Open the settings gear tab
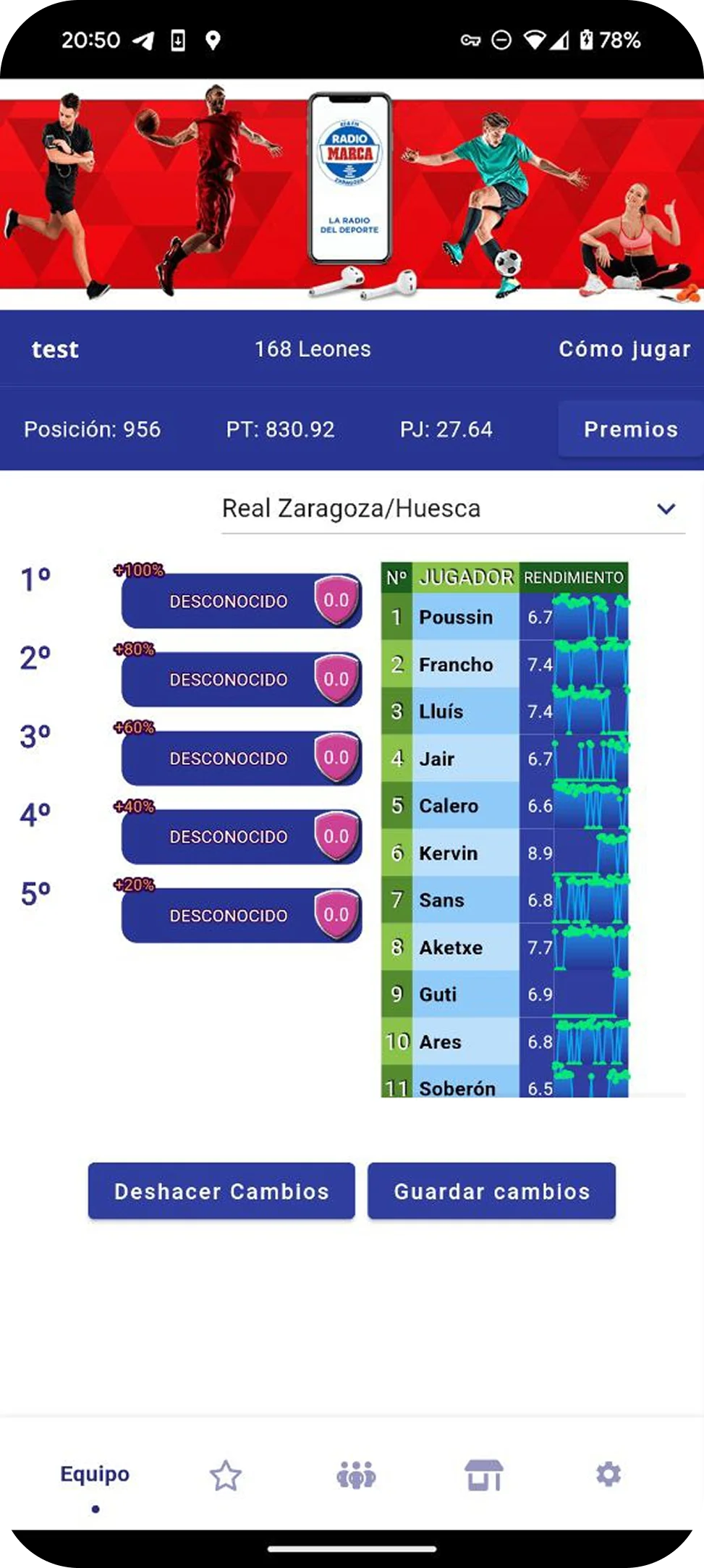This screenshot has height=1568, width=704. pos(608,1475)
